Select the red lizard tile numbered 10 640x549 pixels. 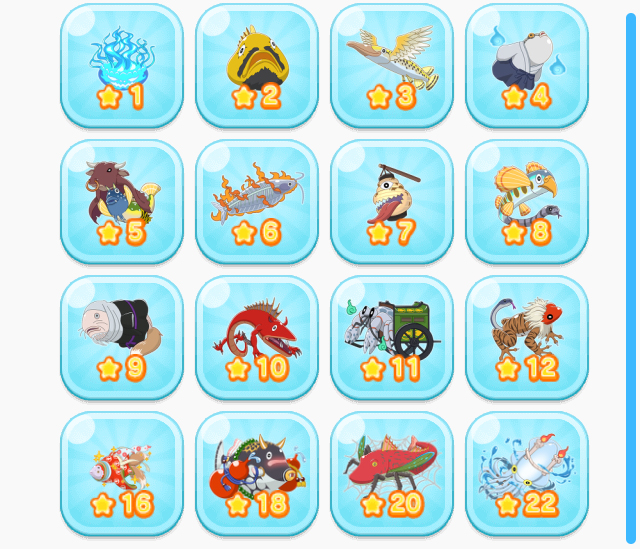pos(257,337)
